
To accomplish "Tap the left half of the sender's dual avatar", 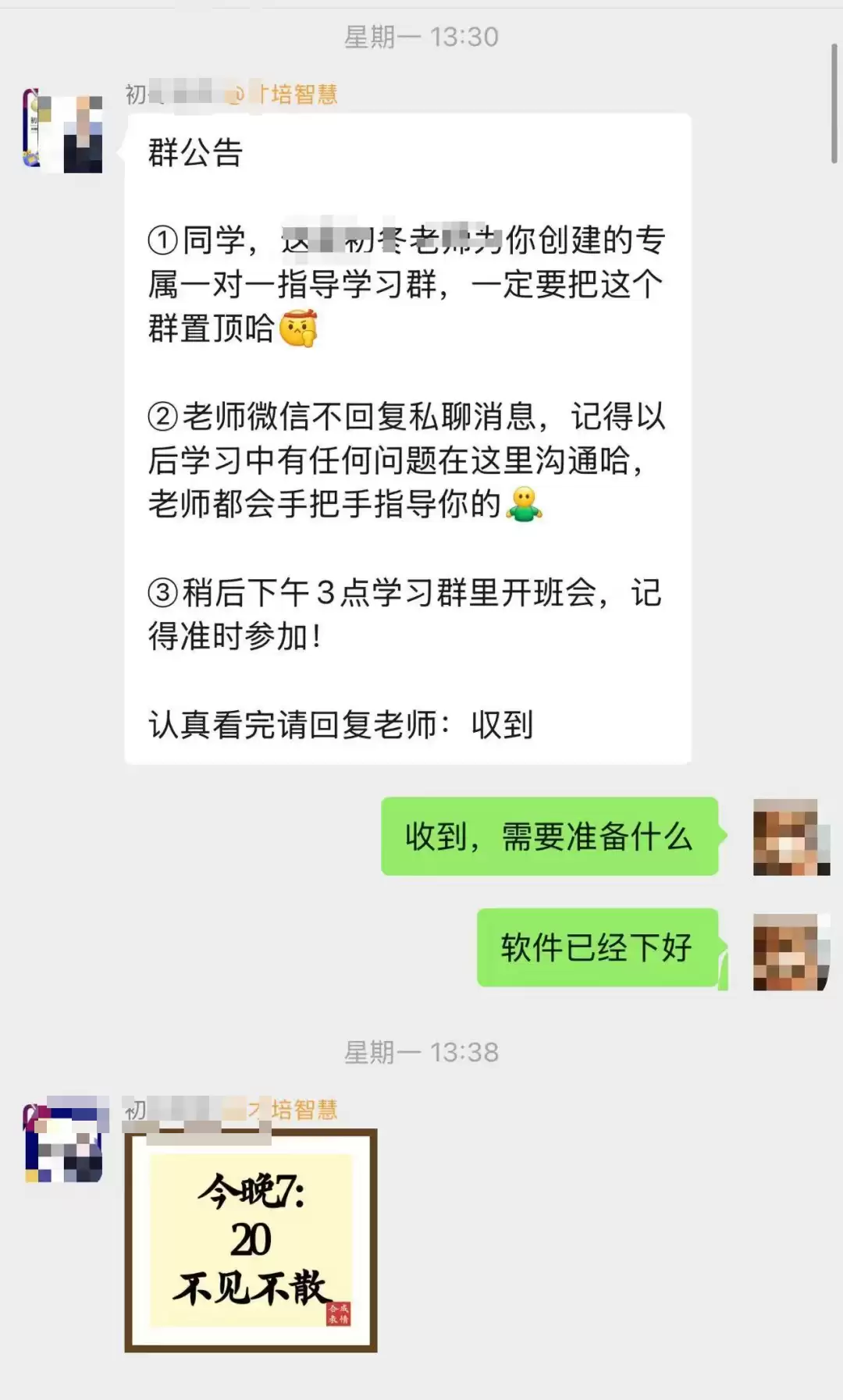I will [x=39, y=129].
